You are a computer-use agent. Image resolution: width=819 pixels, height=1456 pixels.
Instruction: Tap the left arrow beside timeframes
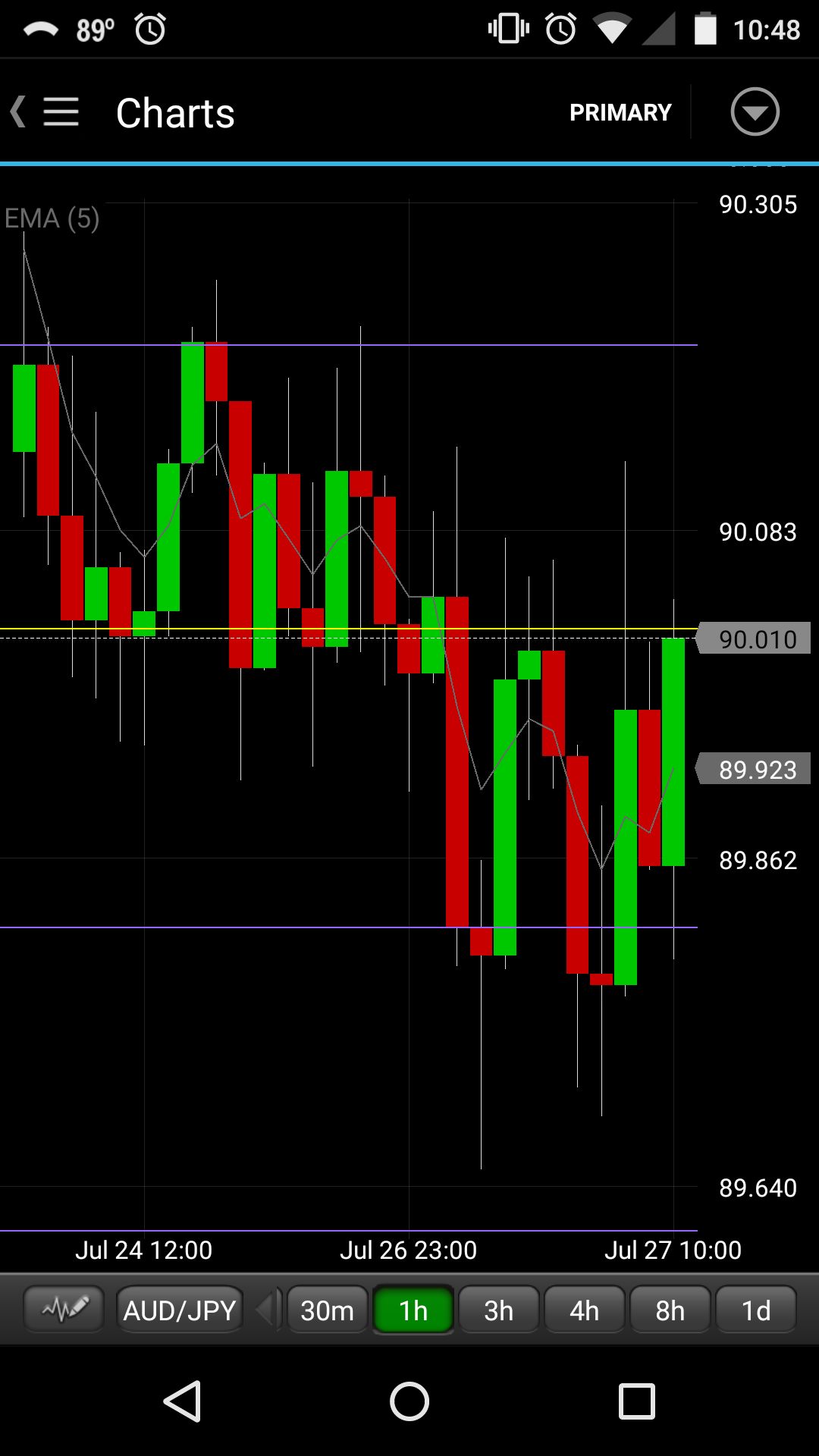click(265, 1310)
